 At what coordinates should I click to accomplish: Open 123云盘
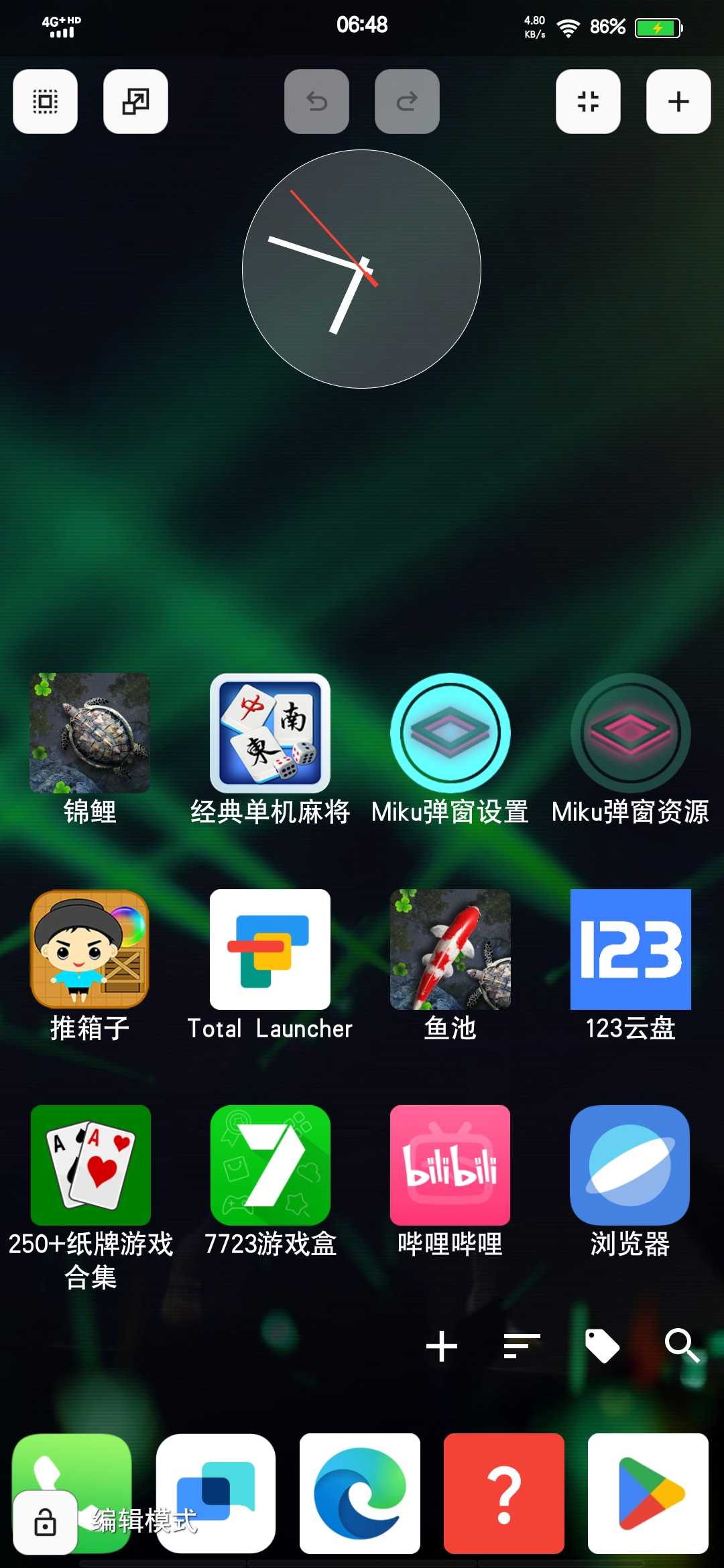[x=630, y=949]
